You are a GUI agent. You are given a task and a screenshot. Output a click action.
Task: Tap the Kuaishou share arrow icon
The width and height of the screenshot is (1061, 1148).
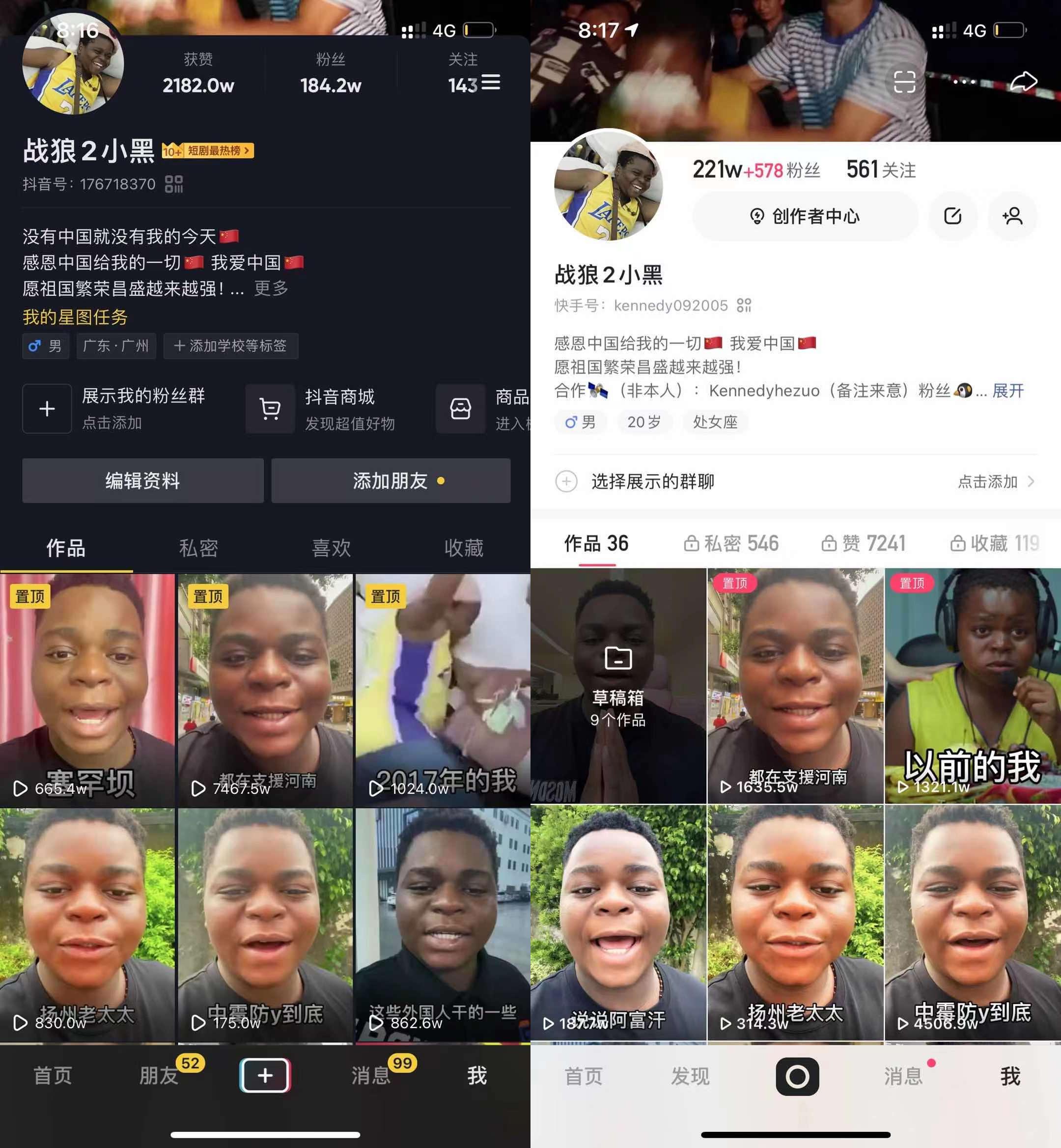pyautogui.click(x=1023, y=82)
